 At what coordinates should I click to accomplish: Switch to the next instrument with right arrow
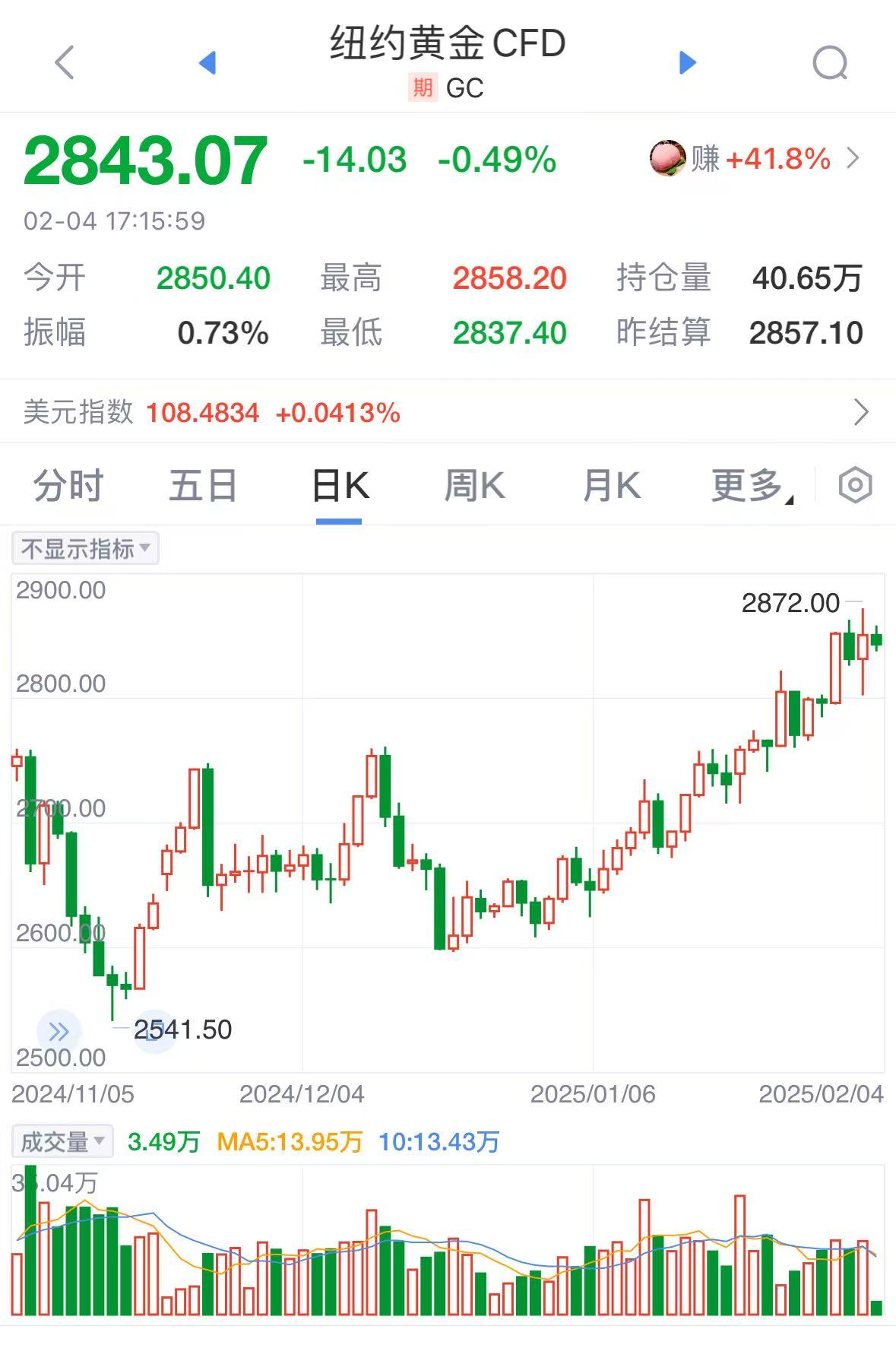687,62
